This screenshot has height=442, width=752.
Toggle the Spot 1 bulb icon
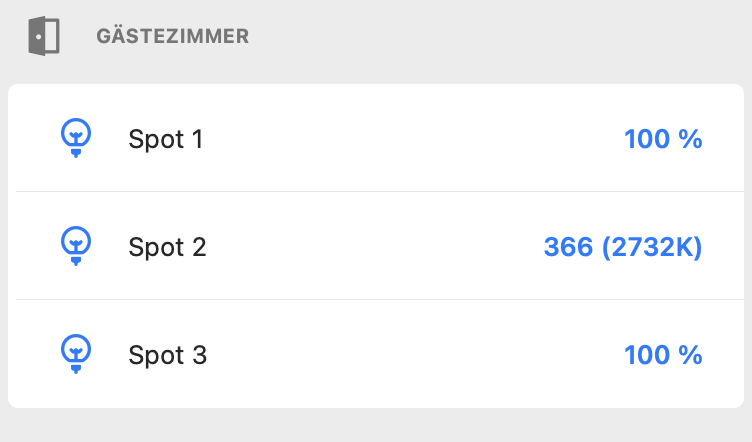[x=77, y=138]
